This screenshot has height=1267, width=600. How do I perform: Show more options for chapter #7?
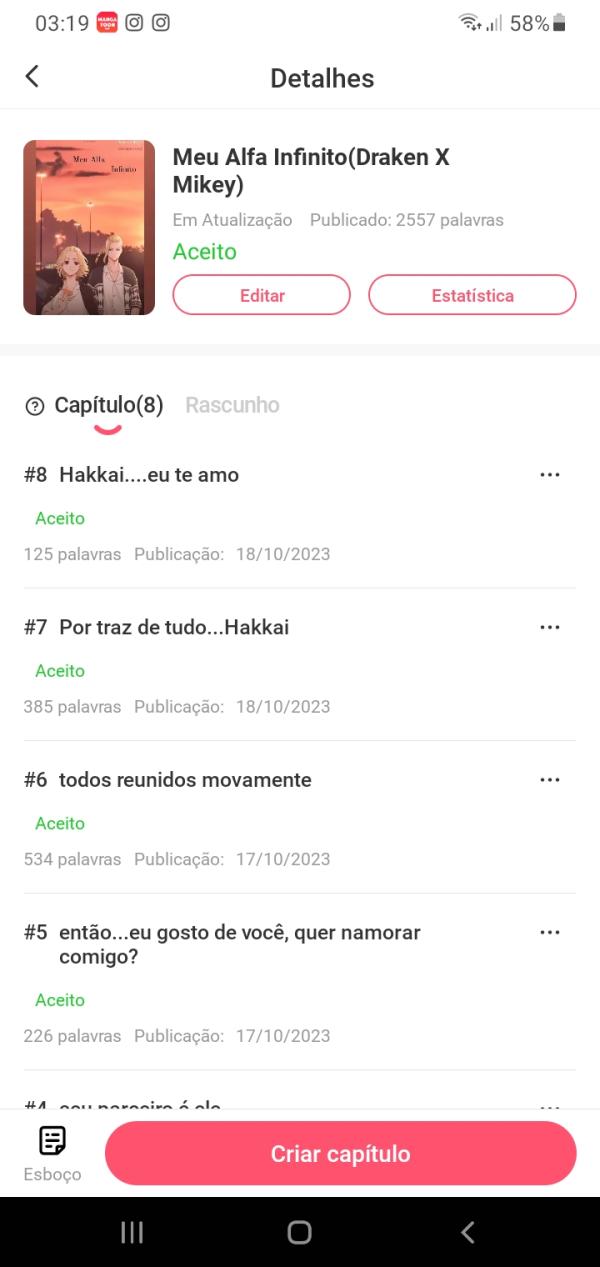click(x=549, y=627)
